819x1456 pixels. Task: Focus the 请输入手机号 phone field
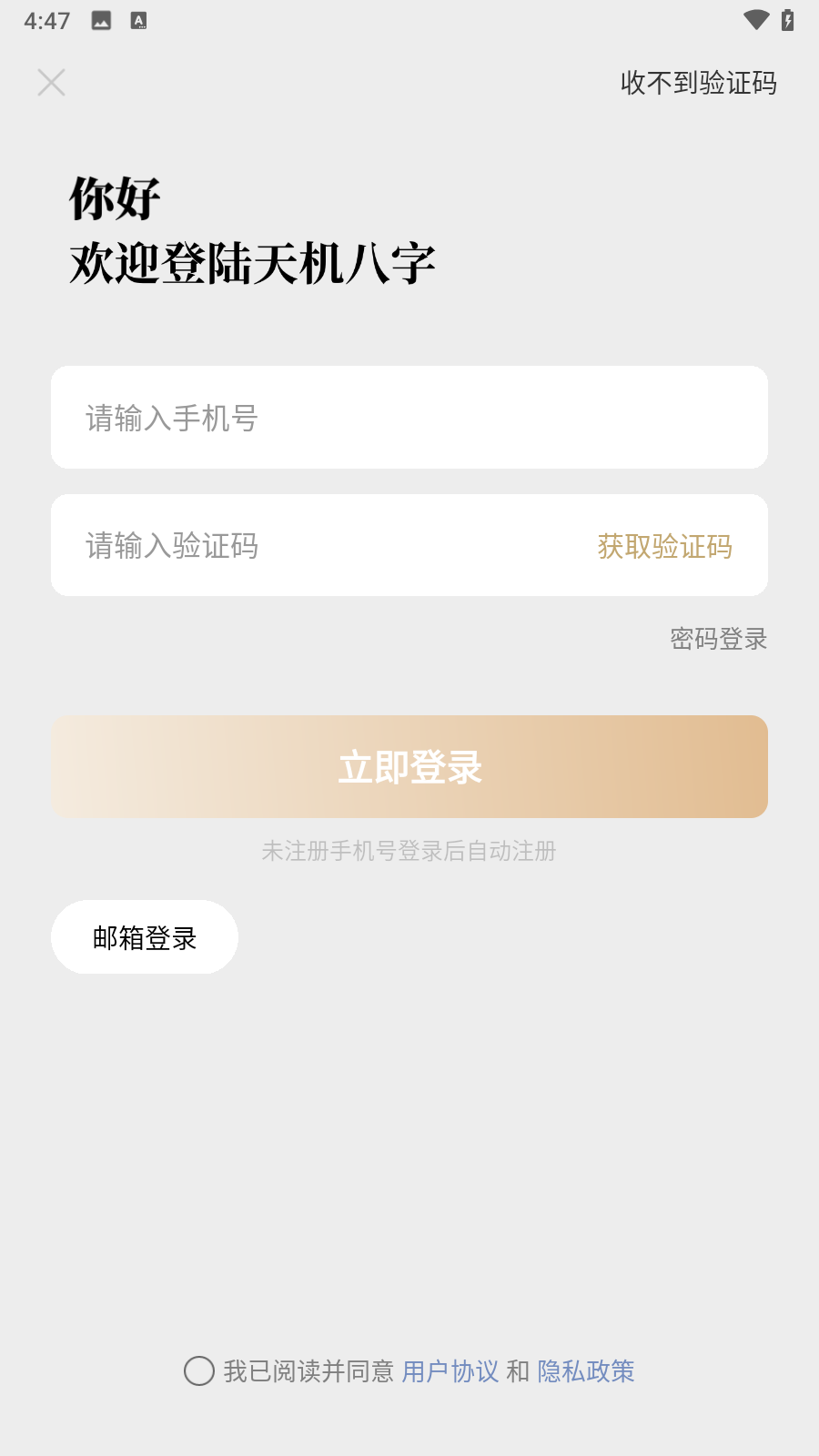409,418
